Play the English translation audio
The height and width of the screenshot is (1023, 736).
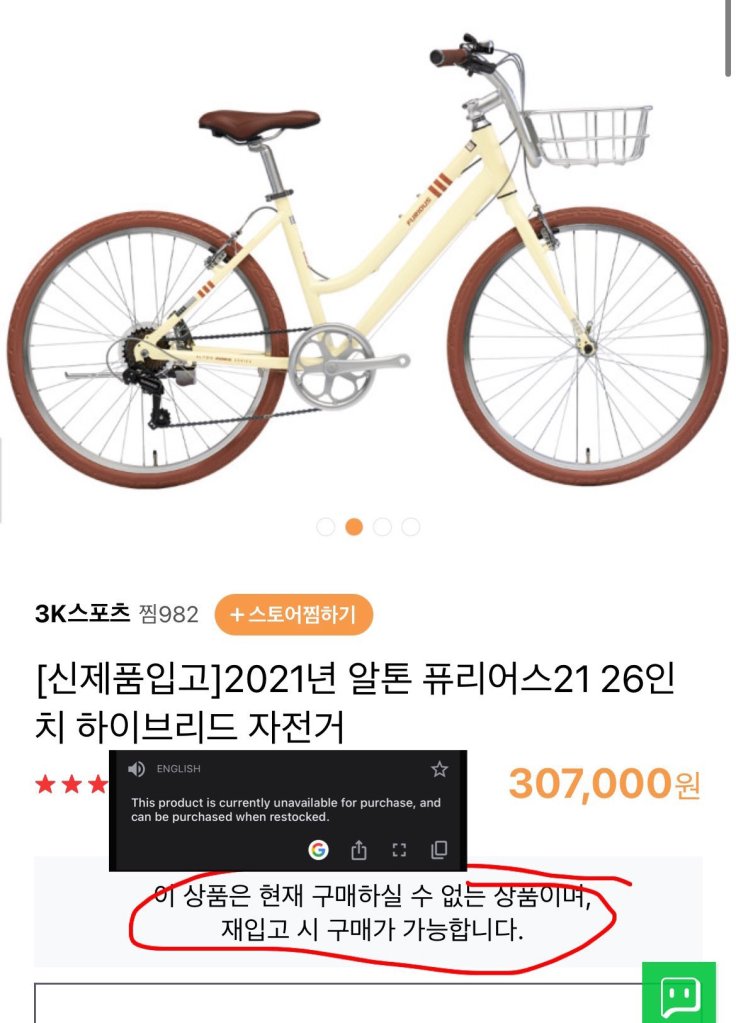[137, 769]
